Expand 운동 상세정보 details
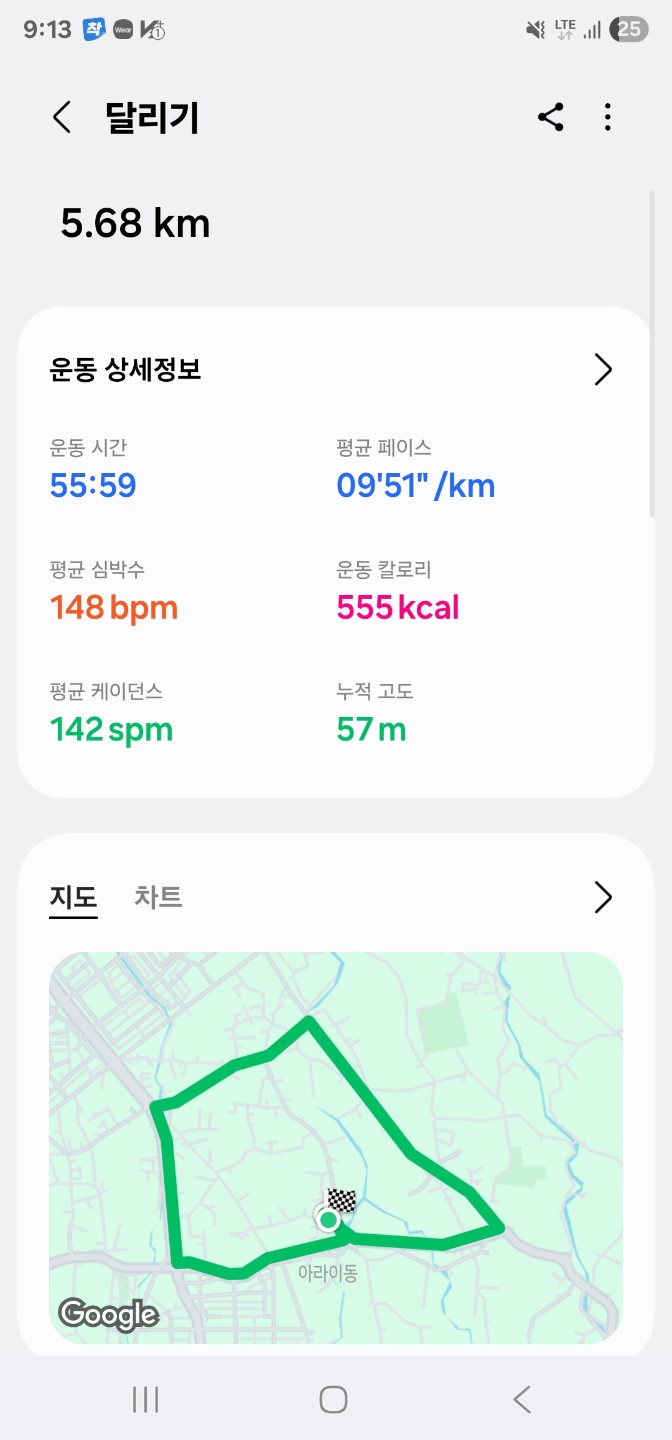 [x=602, y=370]
